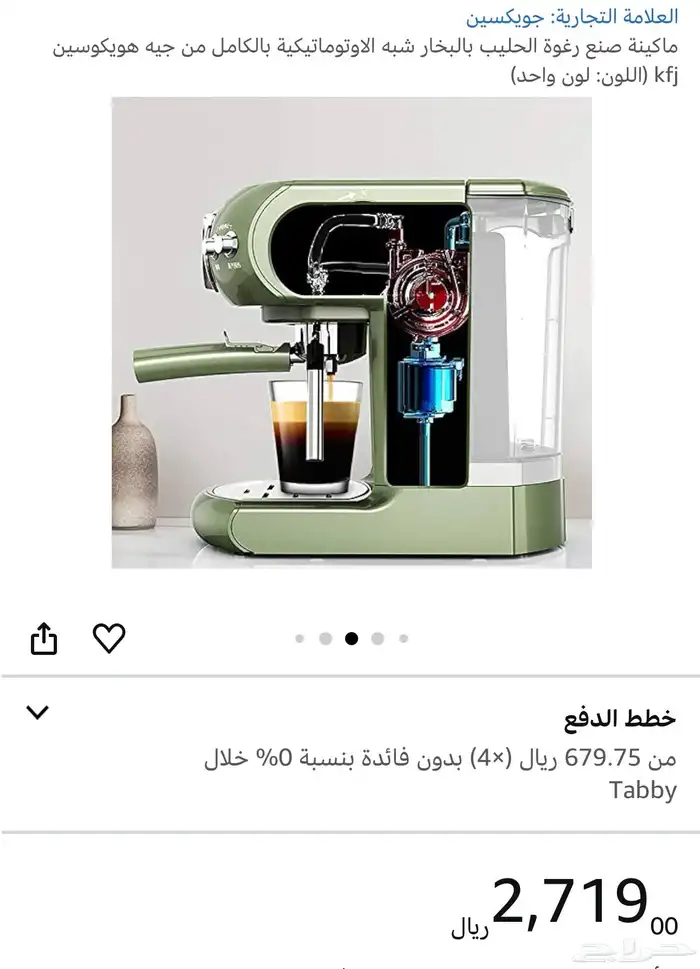Jump to the fourth image page dot

tap(377, 638)
